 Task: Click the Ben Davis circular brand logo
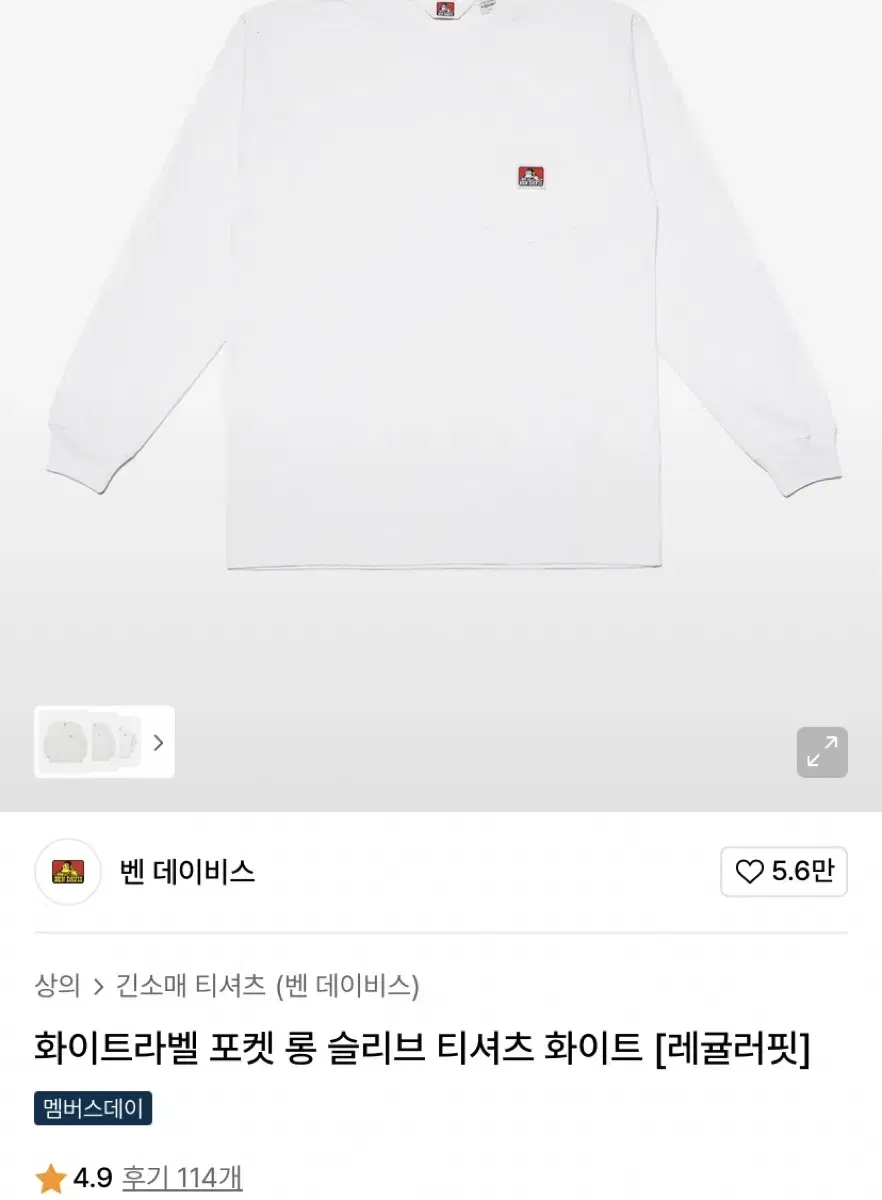pyautogui.click(x=66, y=872)
